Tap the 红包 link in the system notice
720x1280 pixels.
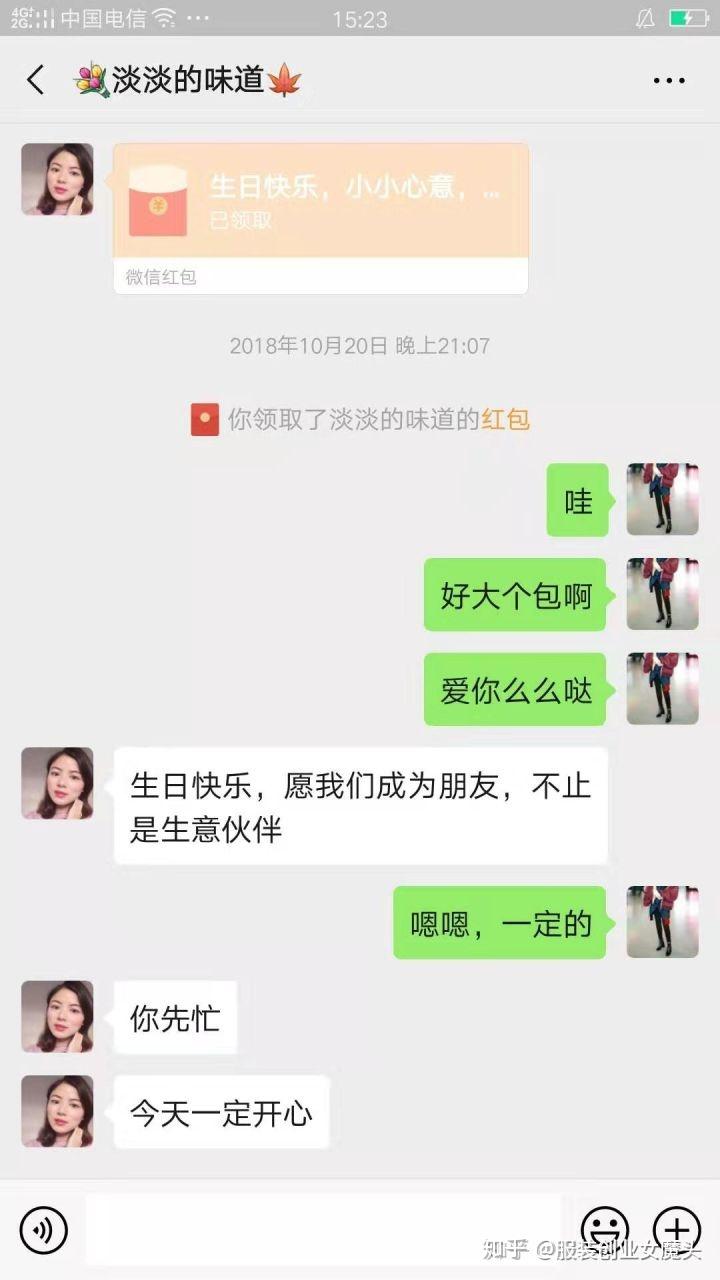[506, 419]
